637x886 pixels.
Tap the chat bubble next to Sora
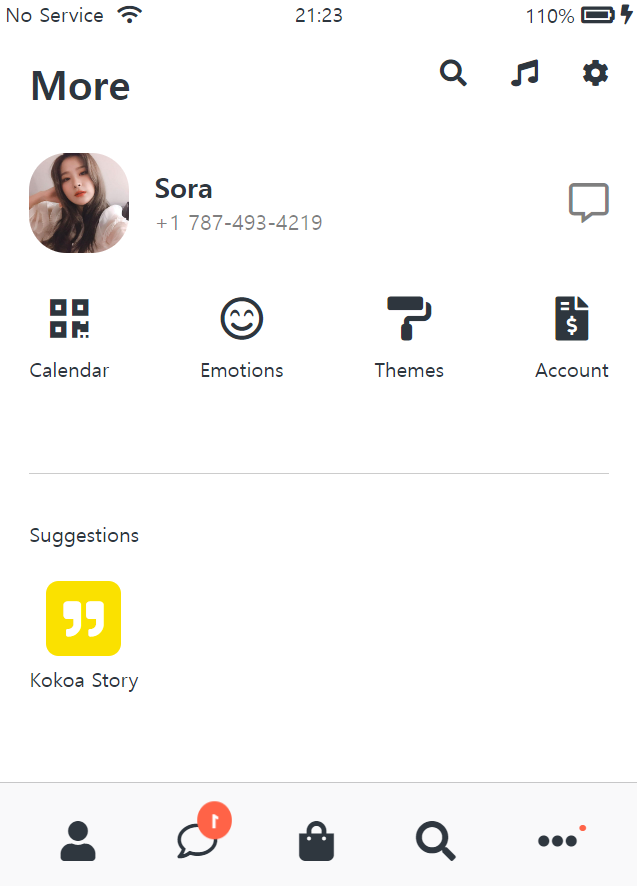click(x=588, y=202)
